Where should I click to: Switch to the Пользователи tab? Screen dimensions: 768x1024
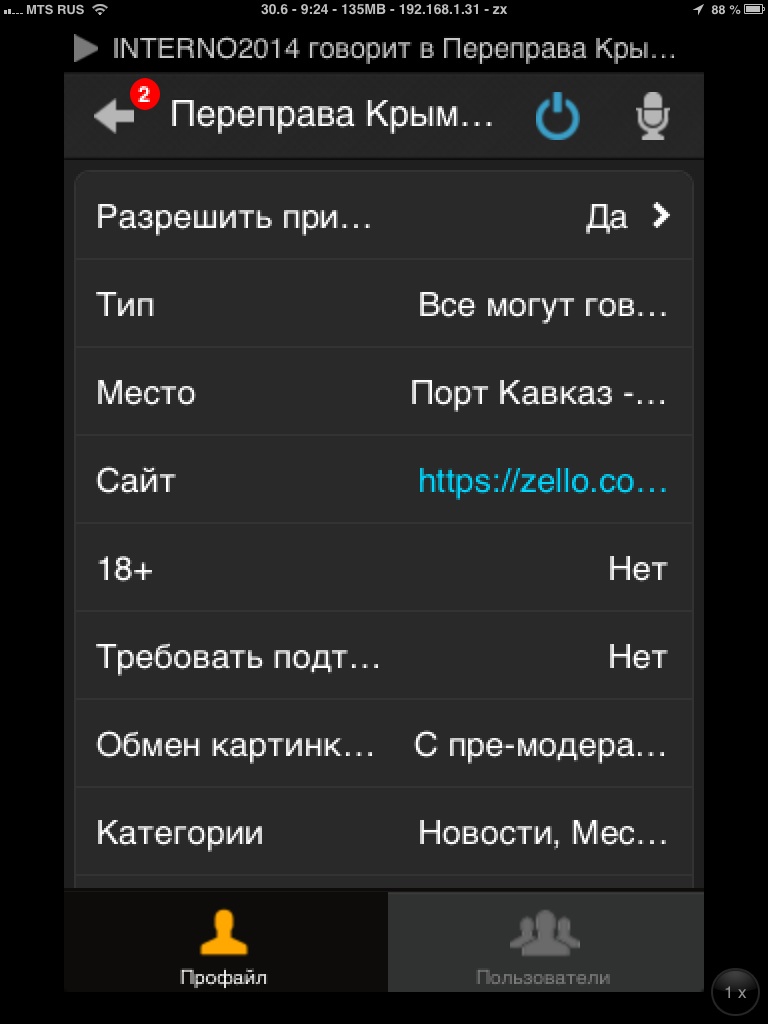[x=545, y=942]
